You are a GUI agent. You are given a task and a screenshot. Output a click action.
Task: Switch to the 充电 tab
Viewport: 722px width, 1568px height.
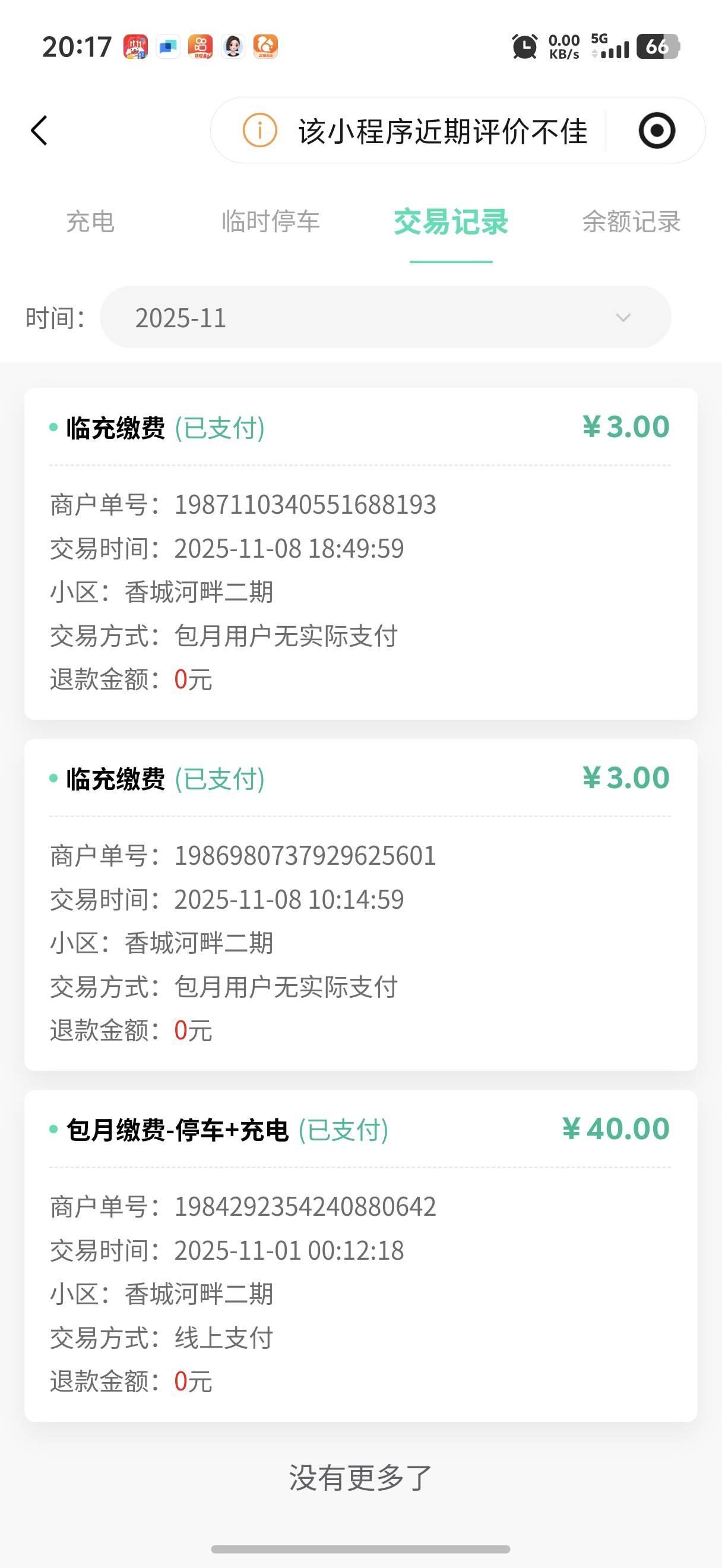coord(90,222)
